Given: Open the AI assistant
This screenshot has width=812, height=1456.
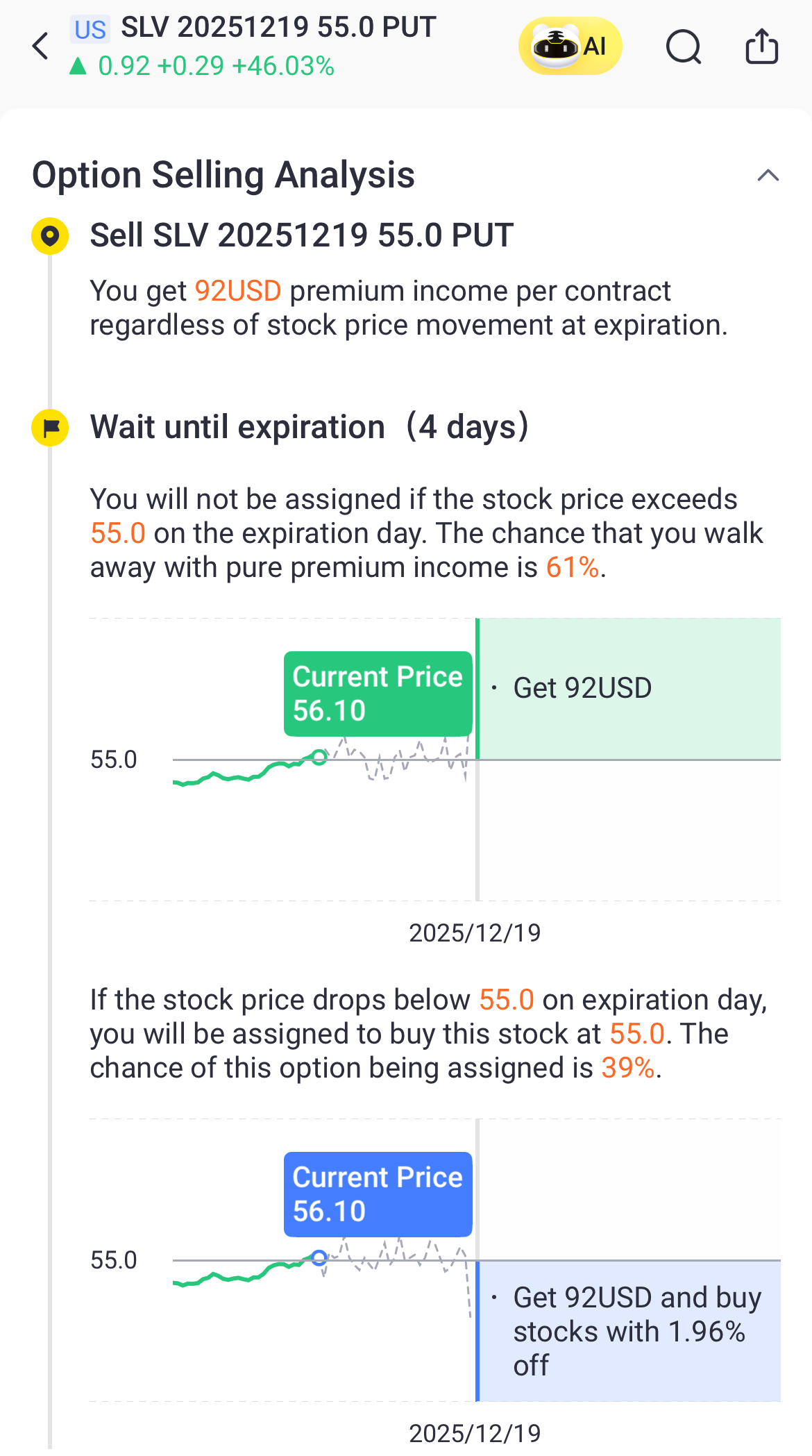Looking at the screenshot, I should click(x=569, y=45).
